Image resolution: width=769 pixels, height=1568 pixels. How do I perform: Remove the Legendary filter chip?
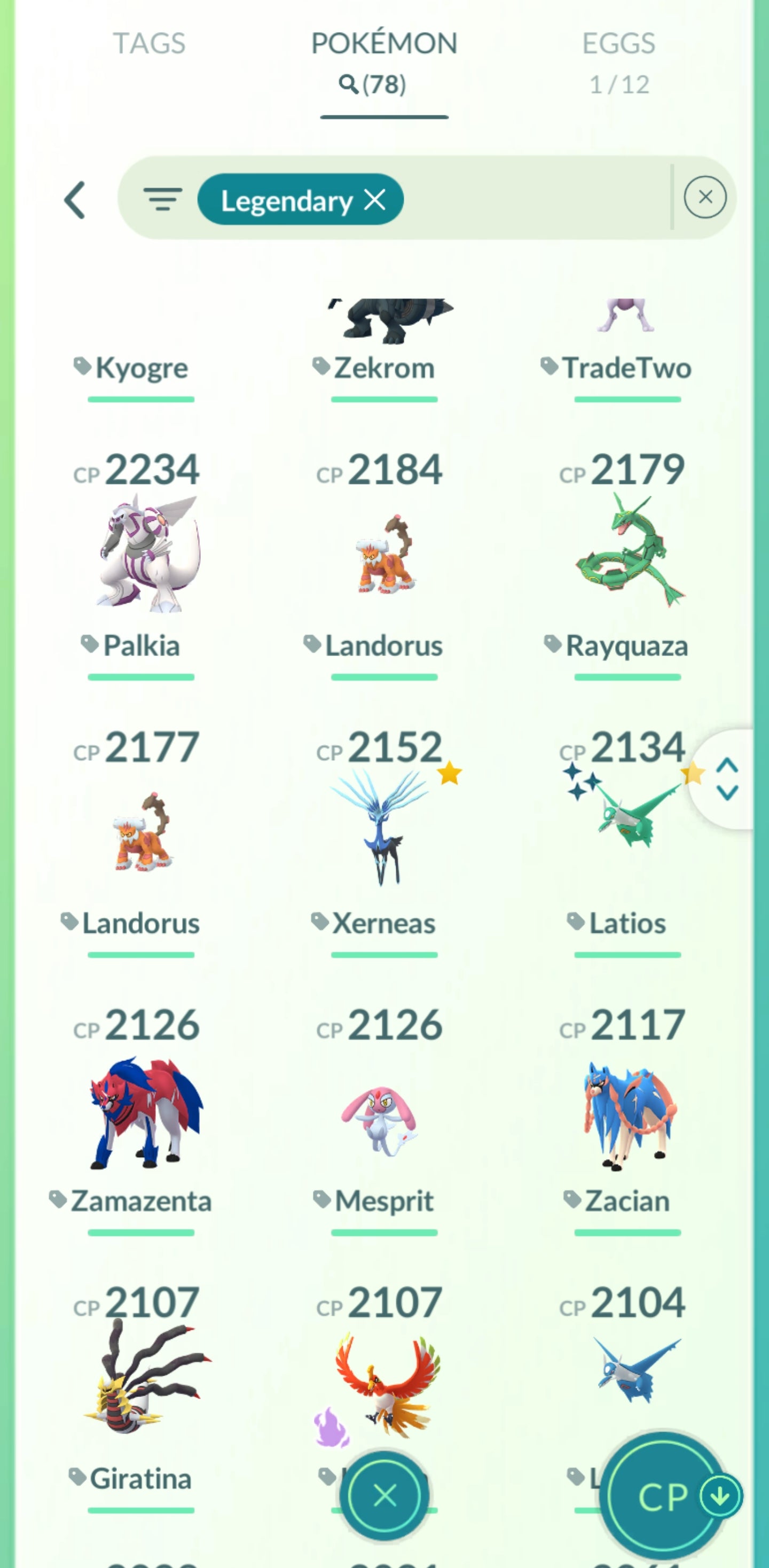tap(375, 200)
